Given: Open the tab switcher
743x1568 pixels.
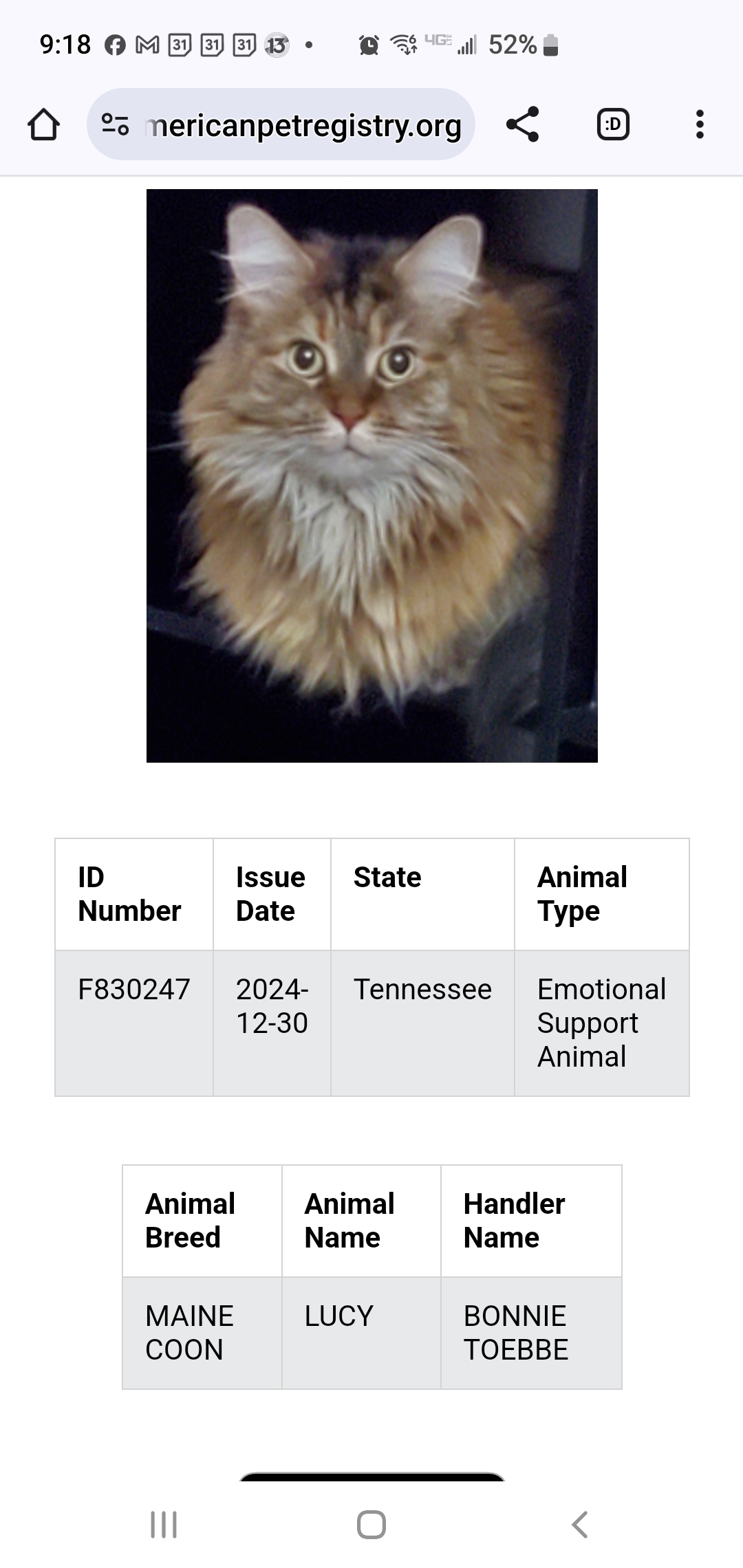Looking at the screenshot, I should (612, 124).
